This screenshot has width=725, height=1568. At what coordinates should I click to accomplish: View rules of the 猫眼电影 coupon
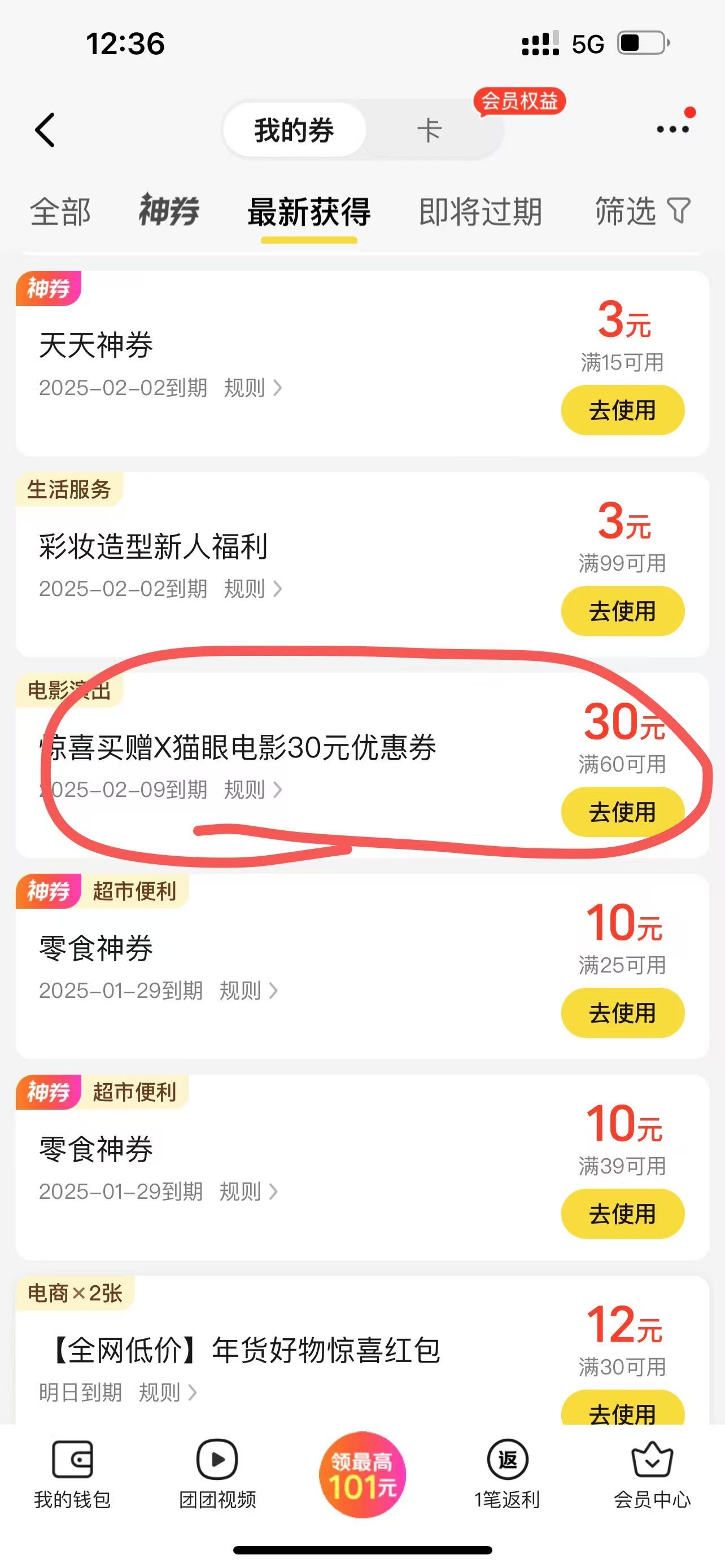pyautogui.click(x=252, y=790)
